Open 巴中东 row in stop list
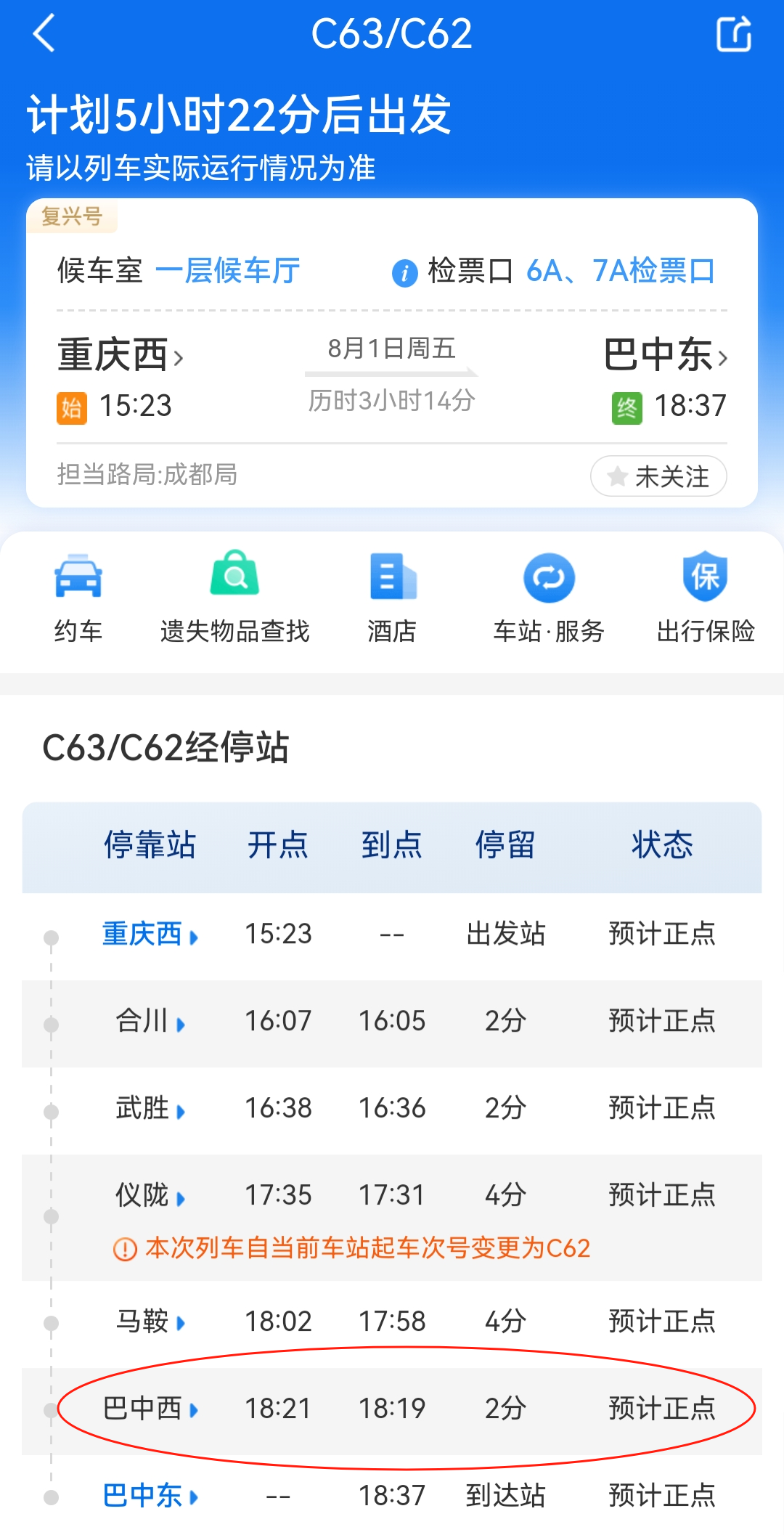The height and width of the screenshot is (1535, 784). pyautogui.click(x=392, y=1496)
